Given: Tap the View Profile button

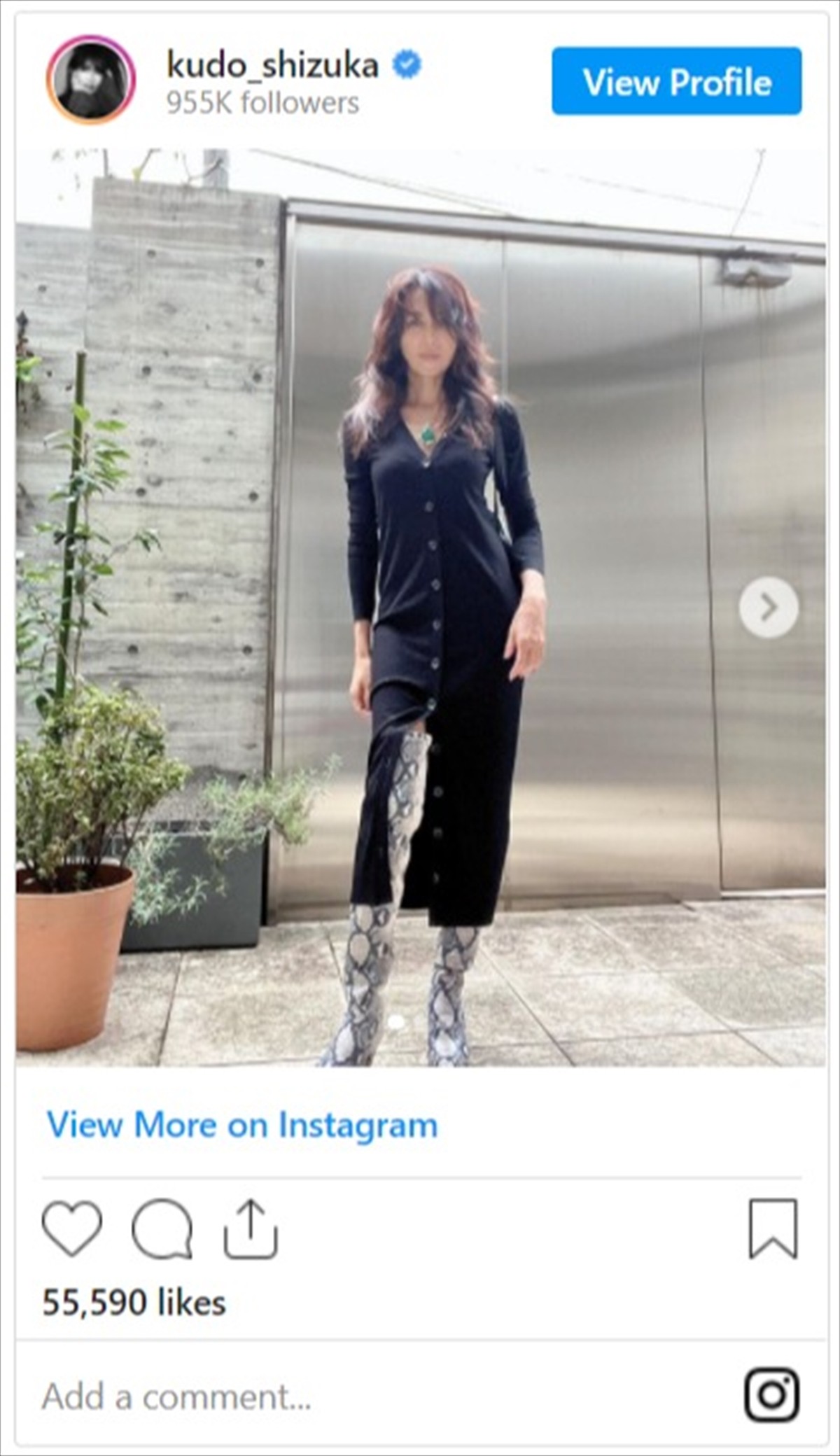Looking at the screenshot, I should (x=676, y=81).
